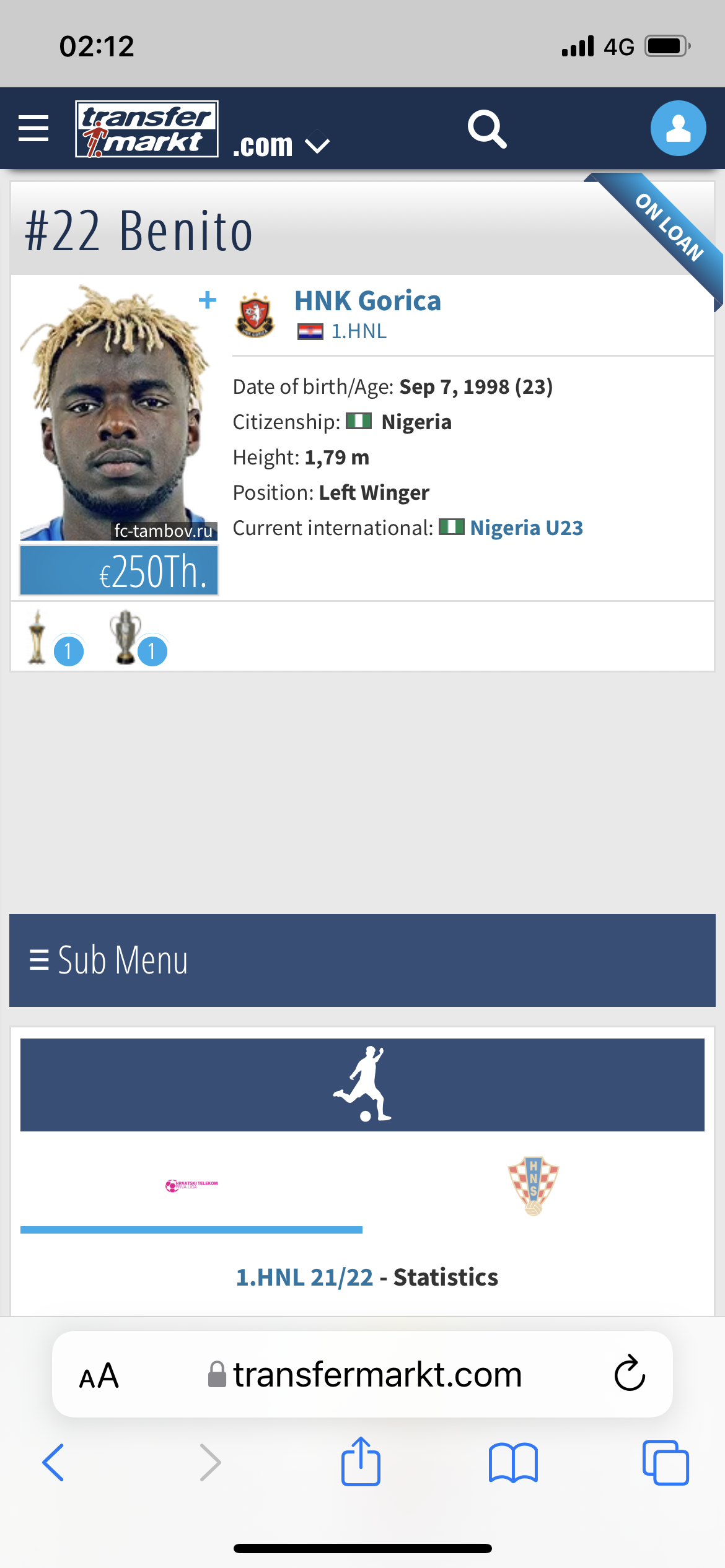Open Safari bookmarks

[513, 1462]
